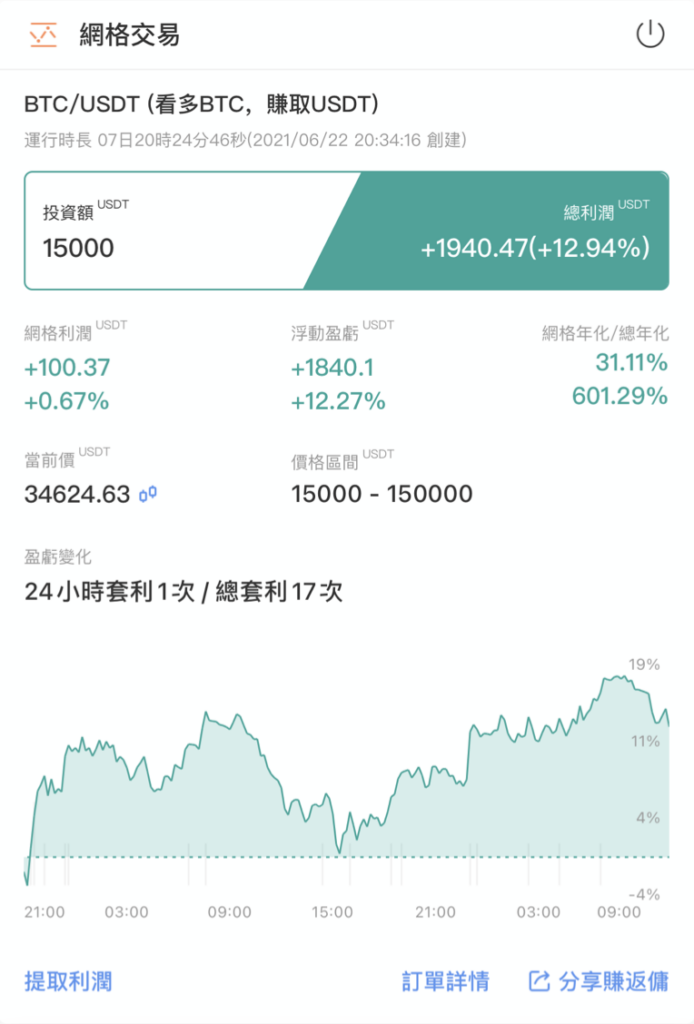Open candlestick chart icon beside current price
Screen dimensions: 694x1024
148,494
